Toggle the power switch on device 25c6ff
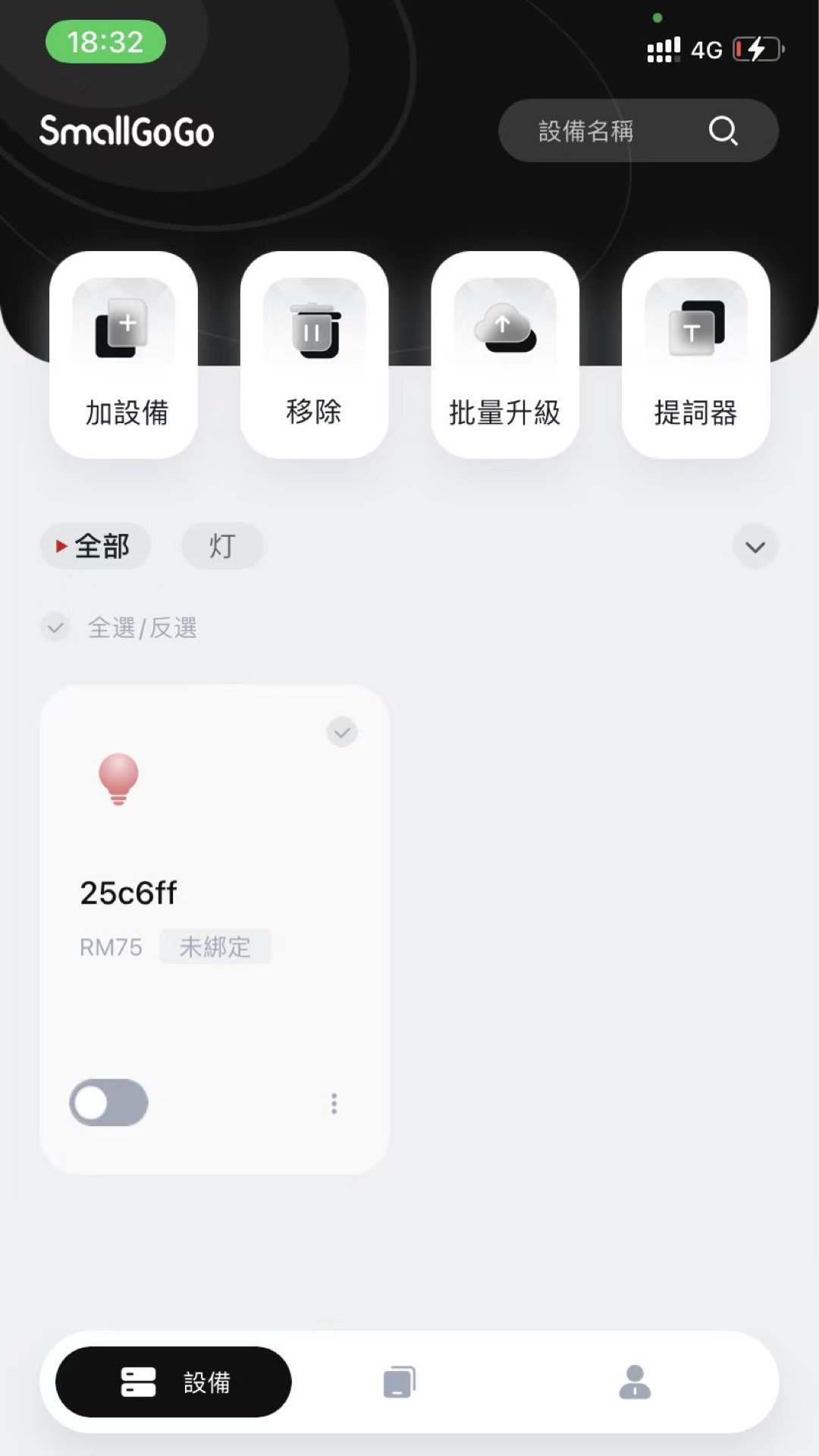The height and width of the screenshot is (1456, 819). 108,1103
